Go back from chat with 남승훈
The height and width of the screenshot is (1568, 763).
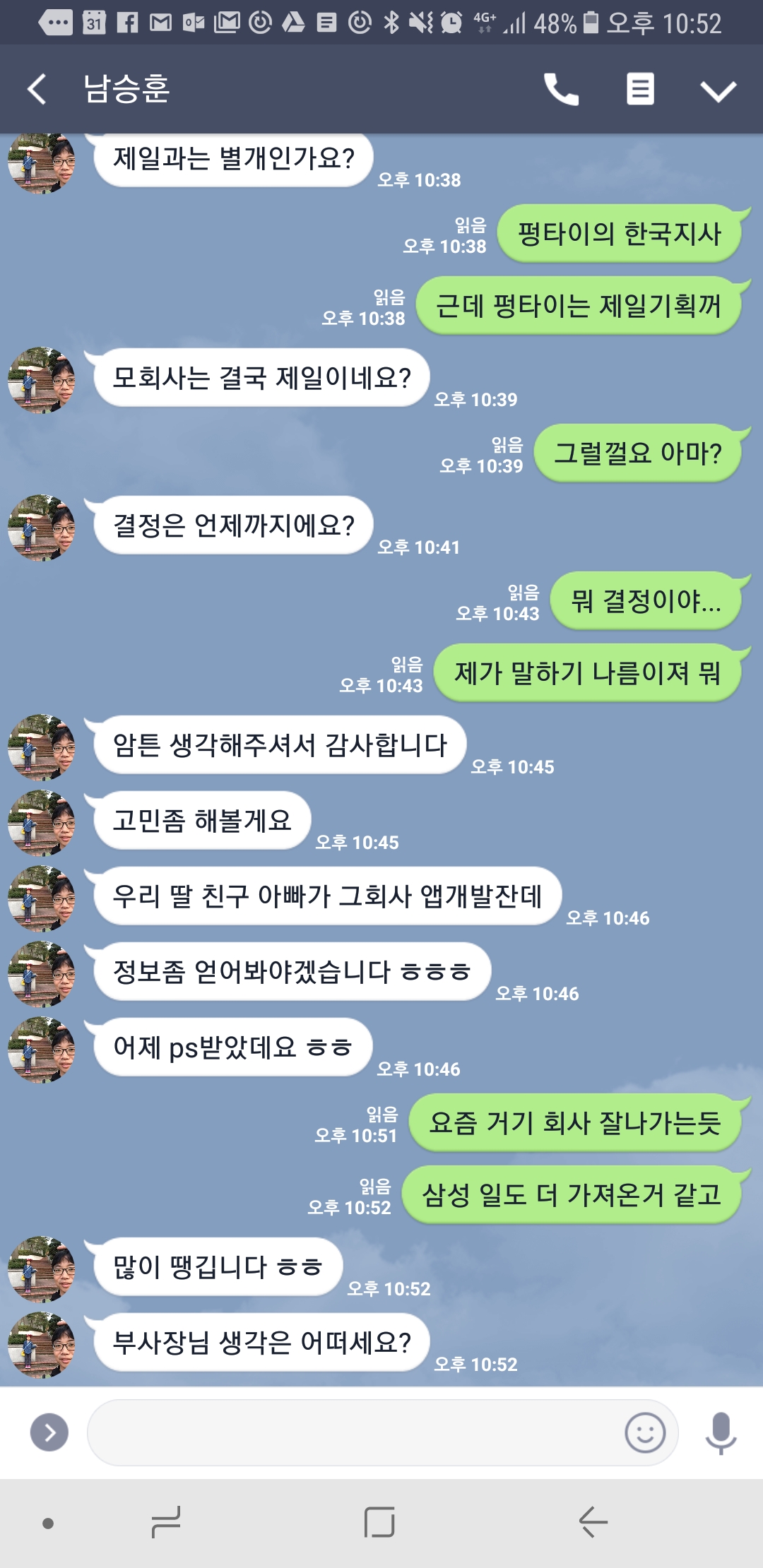(37, 90)
